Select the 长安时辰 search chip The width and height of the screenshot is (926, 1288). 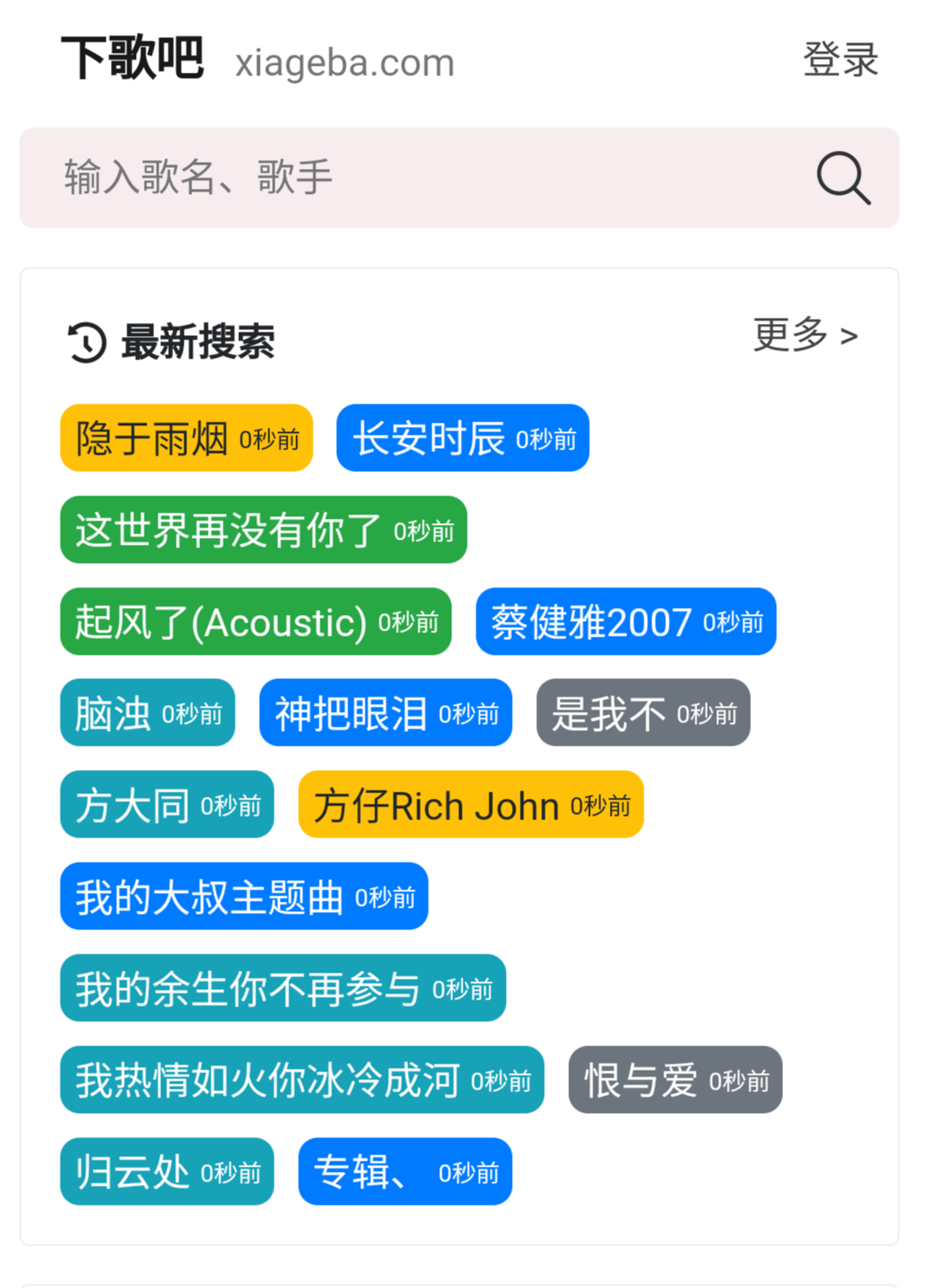[x=463, y=438]
